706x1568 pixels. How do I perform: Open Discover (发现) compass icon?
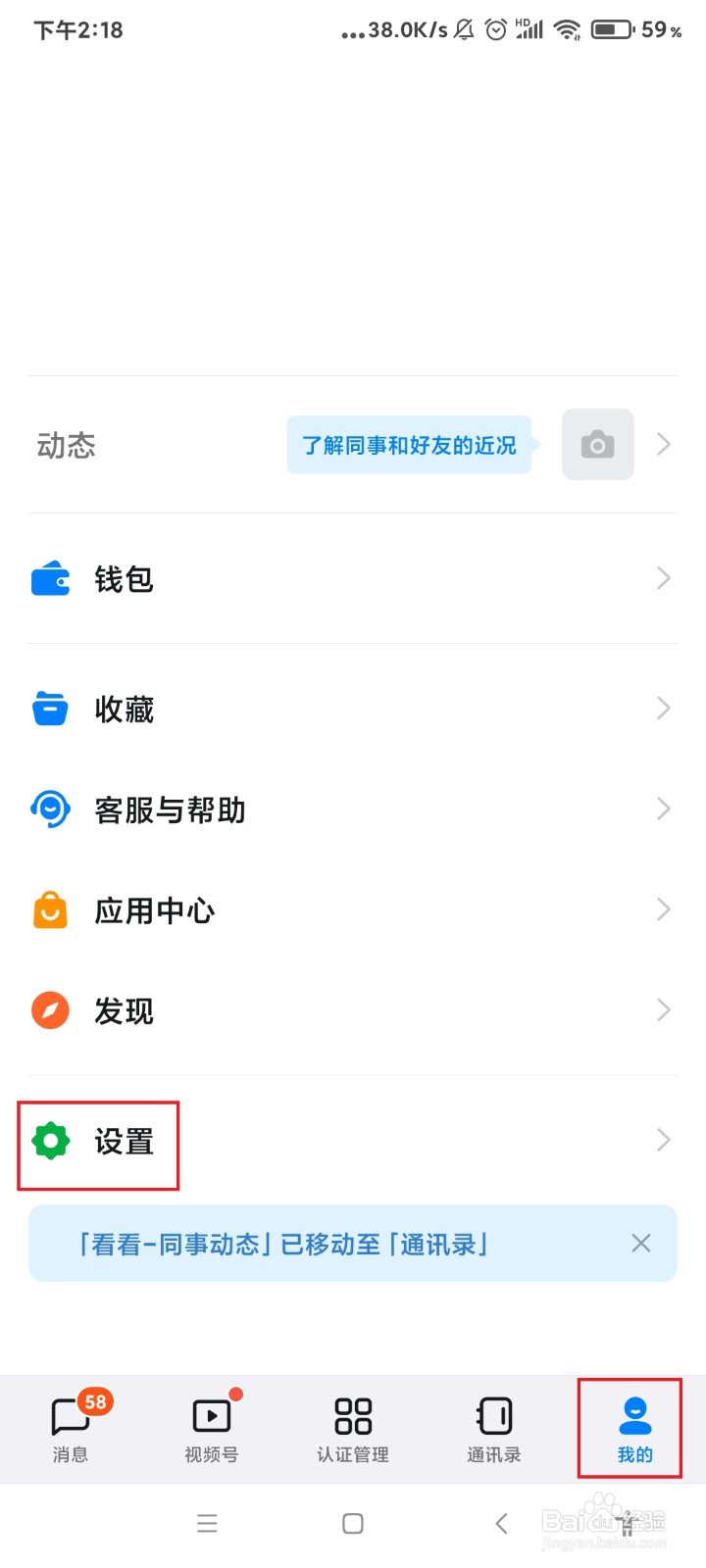(x=50, y=1010)
